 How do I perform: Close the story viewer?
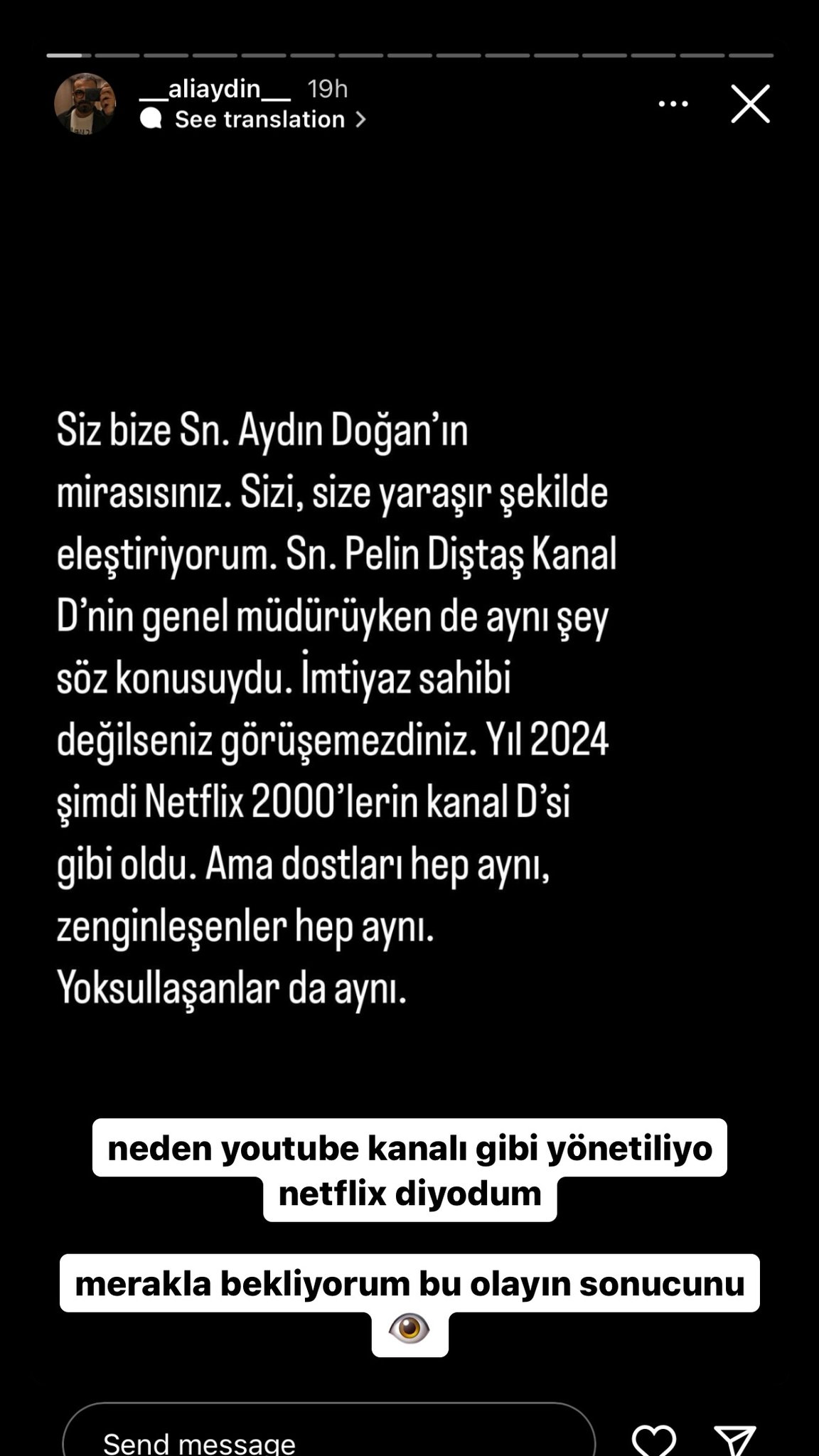[751, 104]
